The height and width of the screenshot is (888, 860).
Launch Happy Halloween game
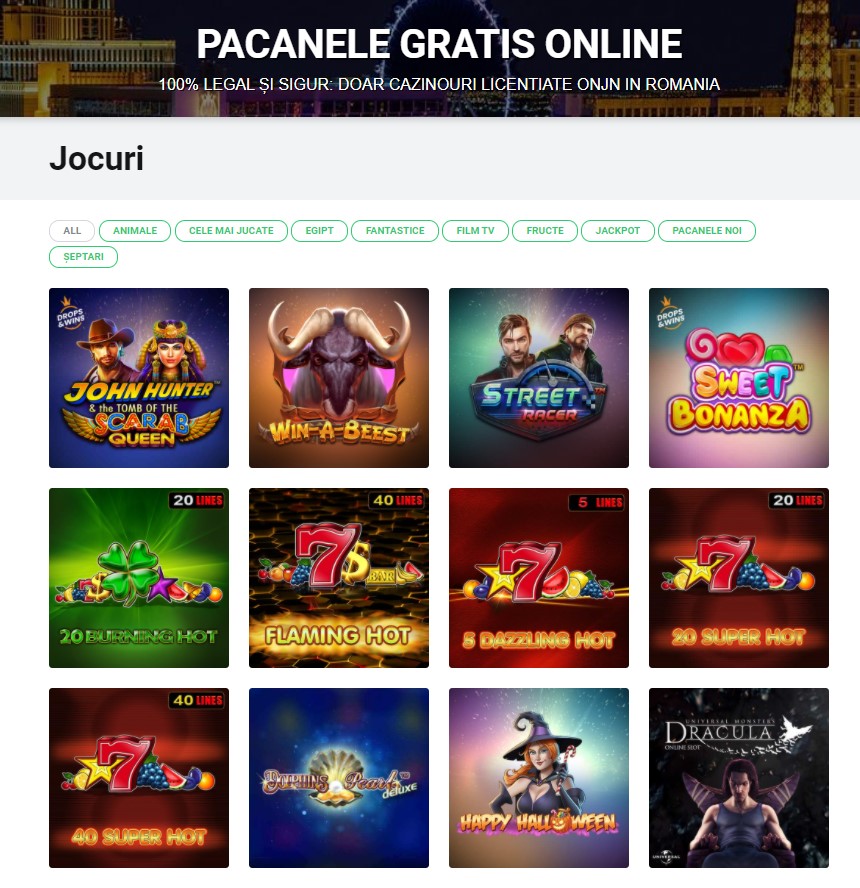539,778
